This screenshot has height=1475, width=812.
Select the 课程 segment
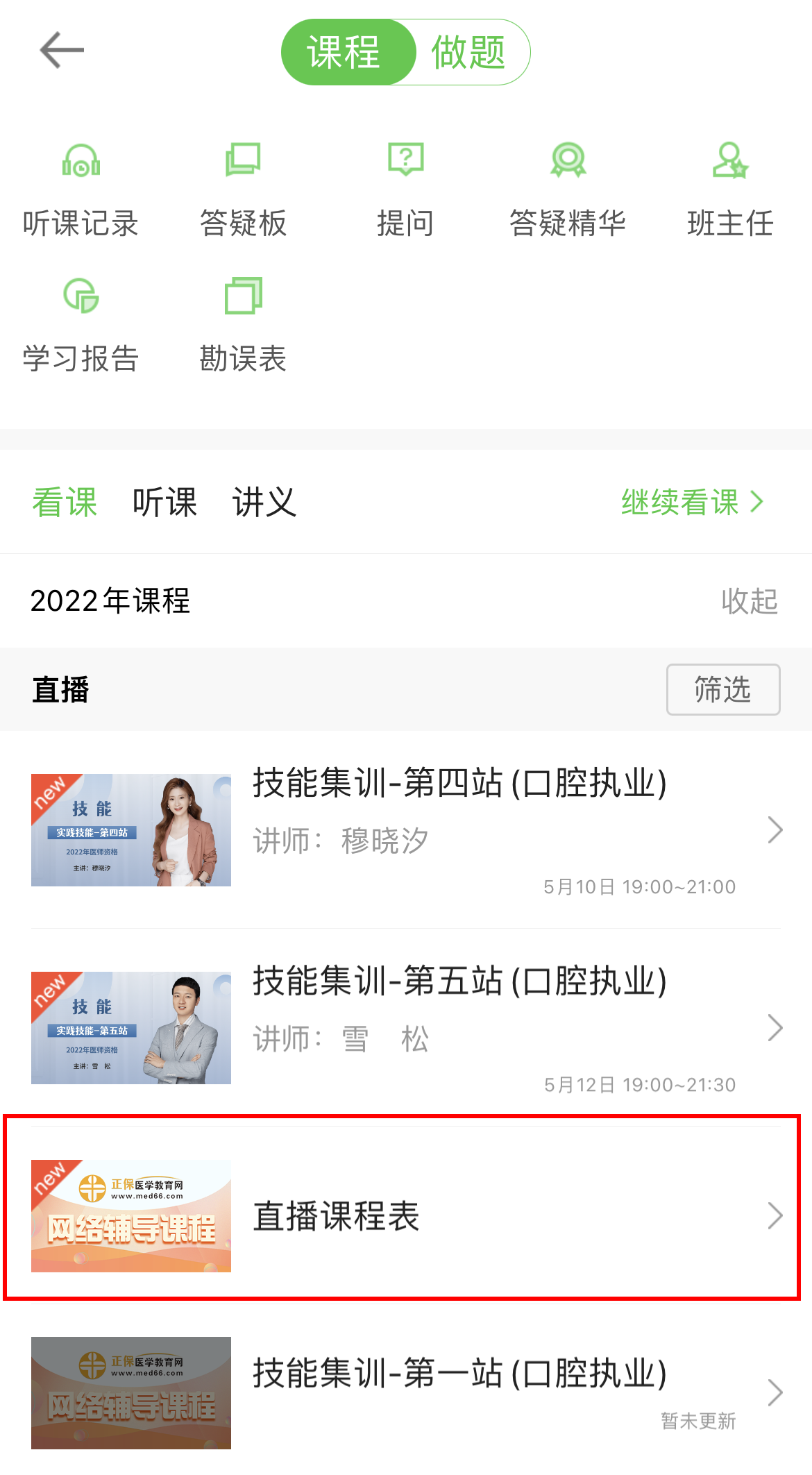(x=344, y=52)
